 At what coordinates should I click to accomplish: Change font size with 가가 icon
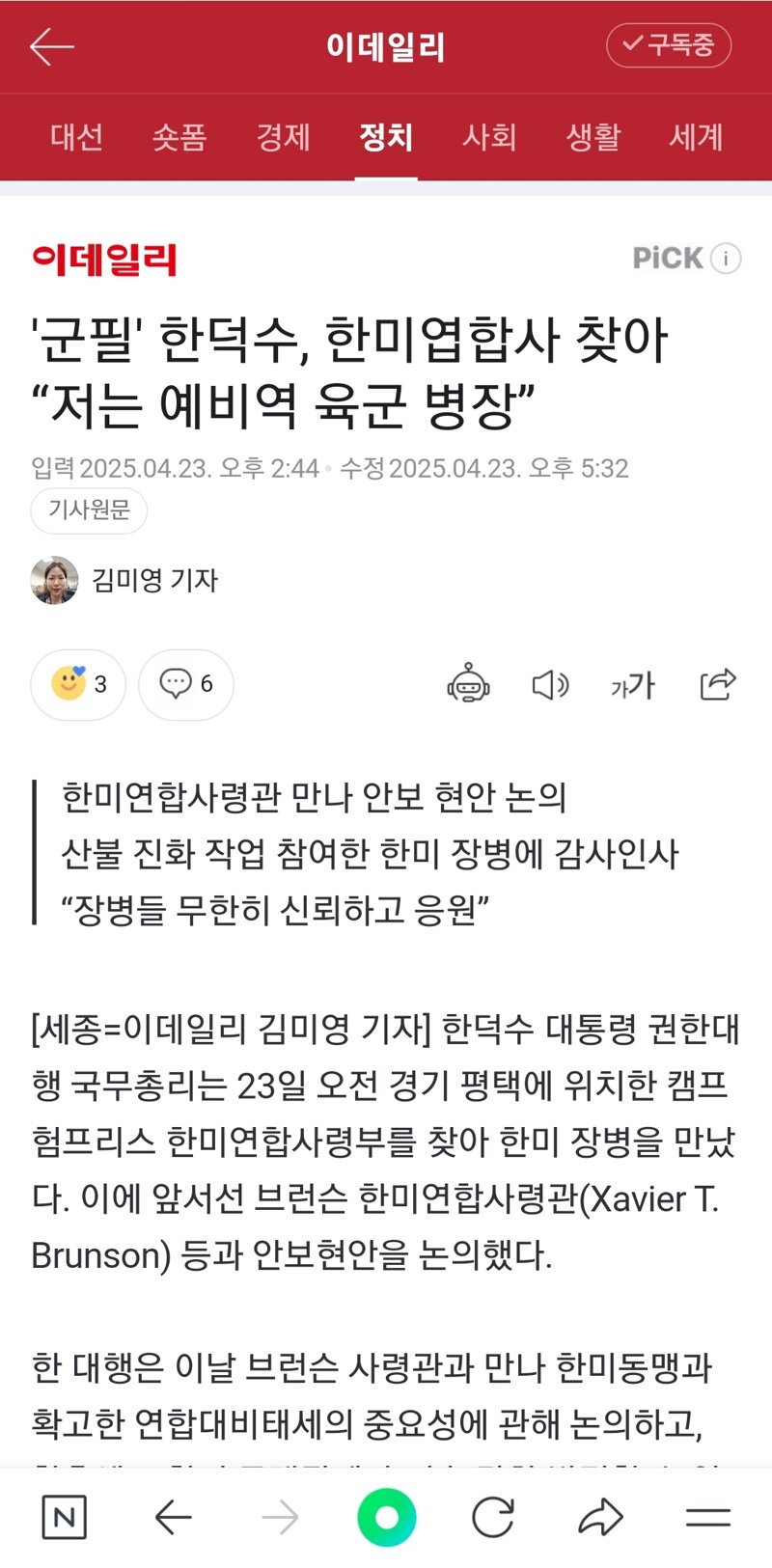633,685
